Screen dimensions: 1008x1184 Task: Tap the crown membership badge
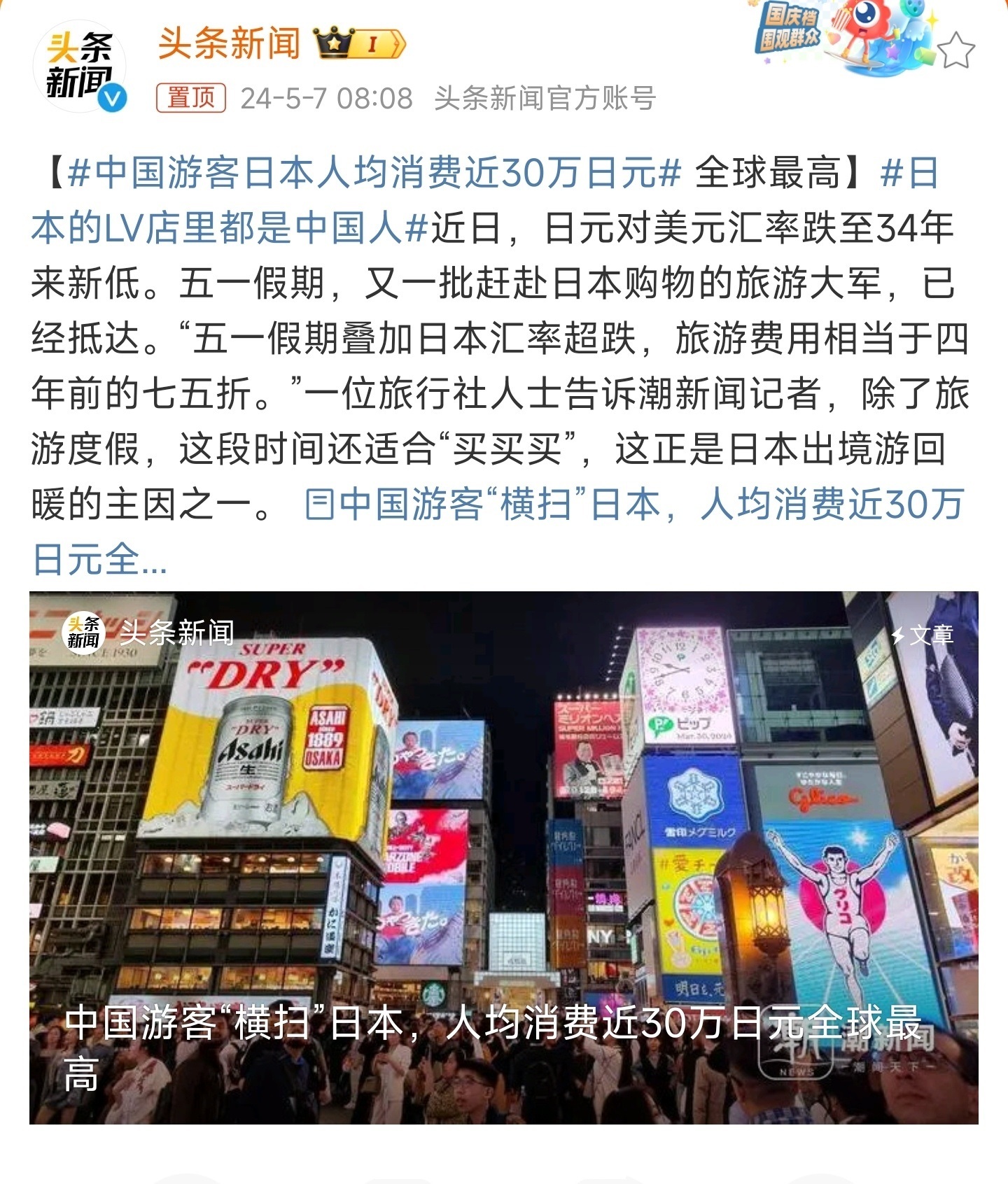(x=360, y=45)
